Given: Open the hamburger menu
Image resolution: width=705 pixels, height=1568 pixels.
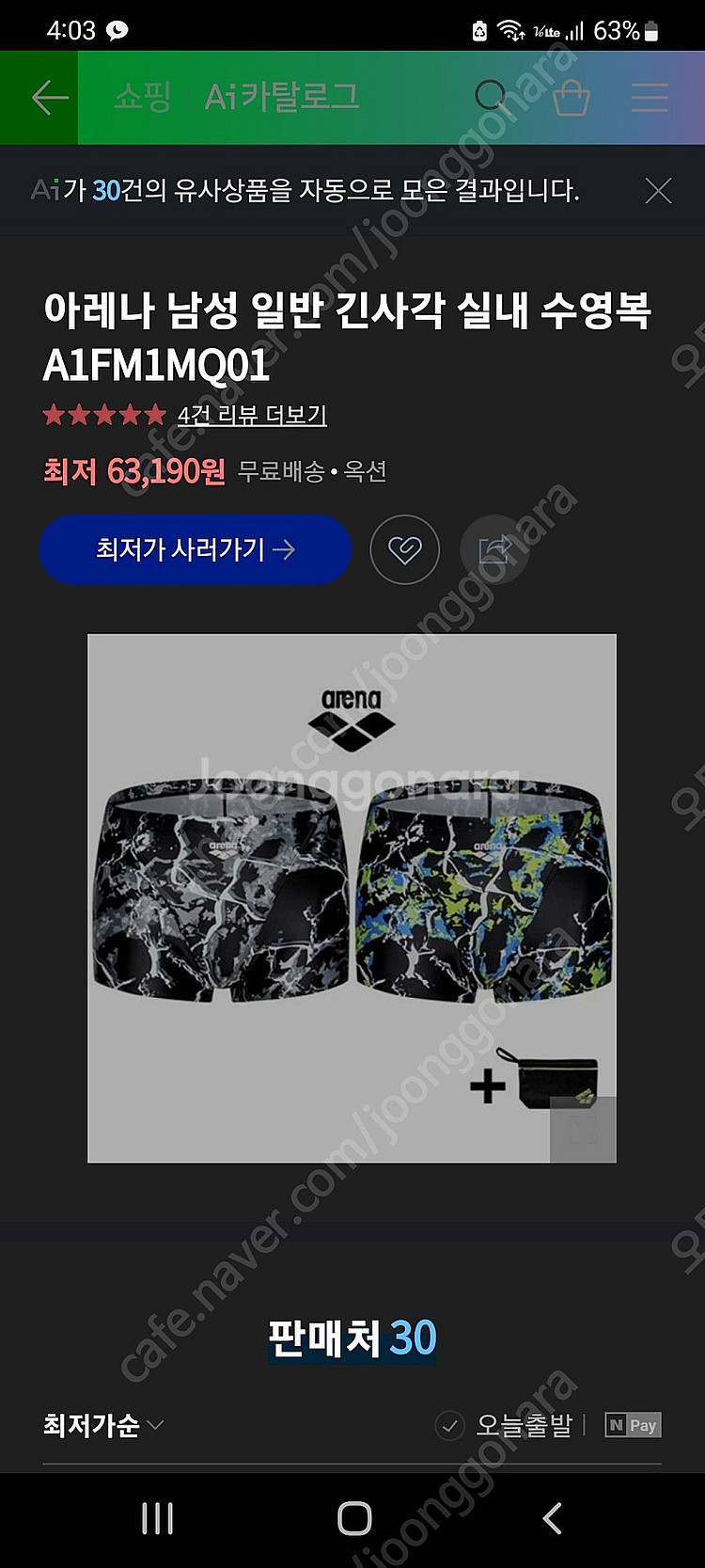Looking at the screenshot, I should point(649,97).
